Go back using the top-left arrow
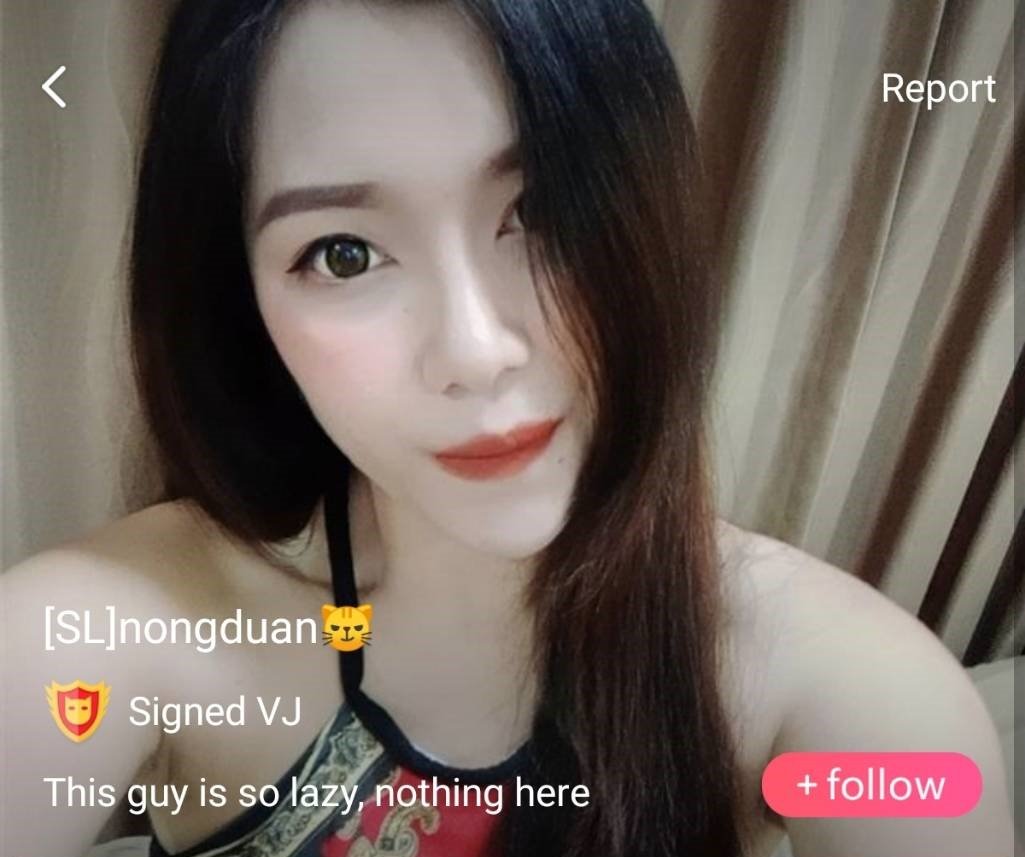The width and height of the screenshot is (1025, 857). (x=55, y=87)
